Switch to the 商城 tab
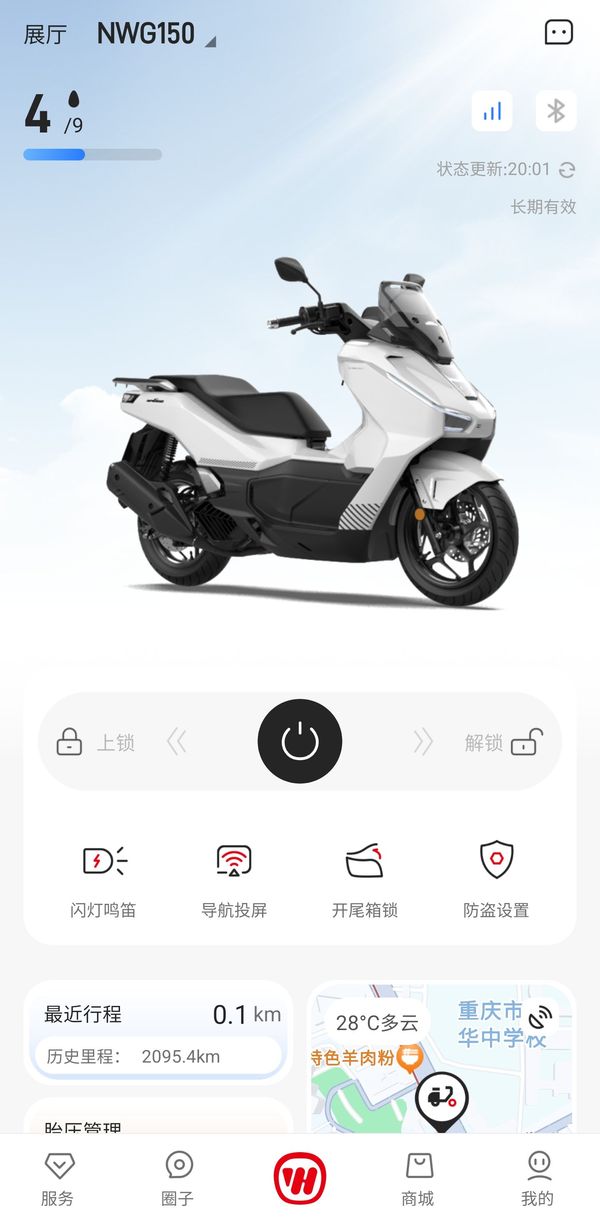The image size is (600, 1223). click(418, 1178)
